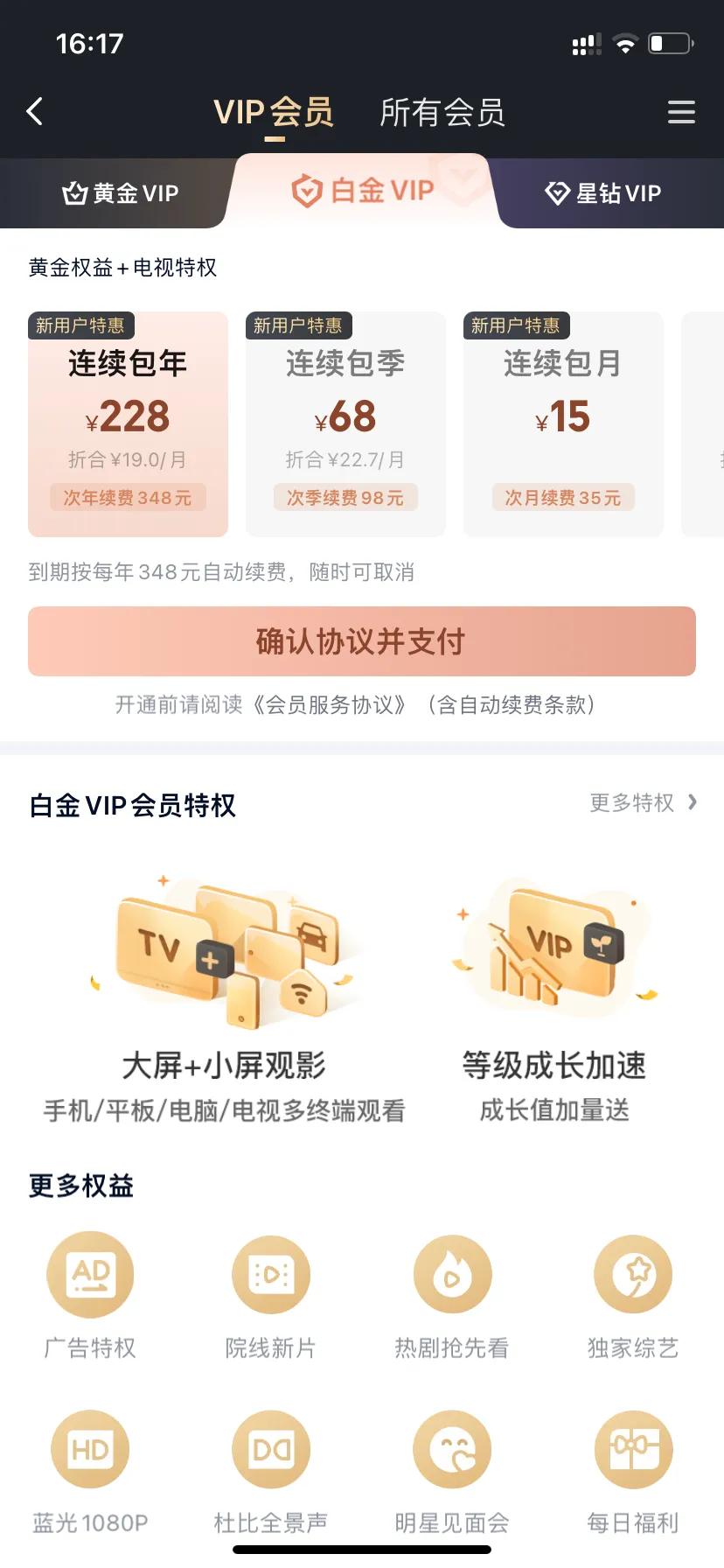Image resolution: width=724 pixels, height=1568 pixels.
Task: Tap the 确认协议并支付 payment button
Action: click(x=362, y=640)
